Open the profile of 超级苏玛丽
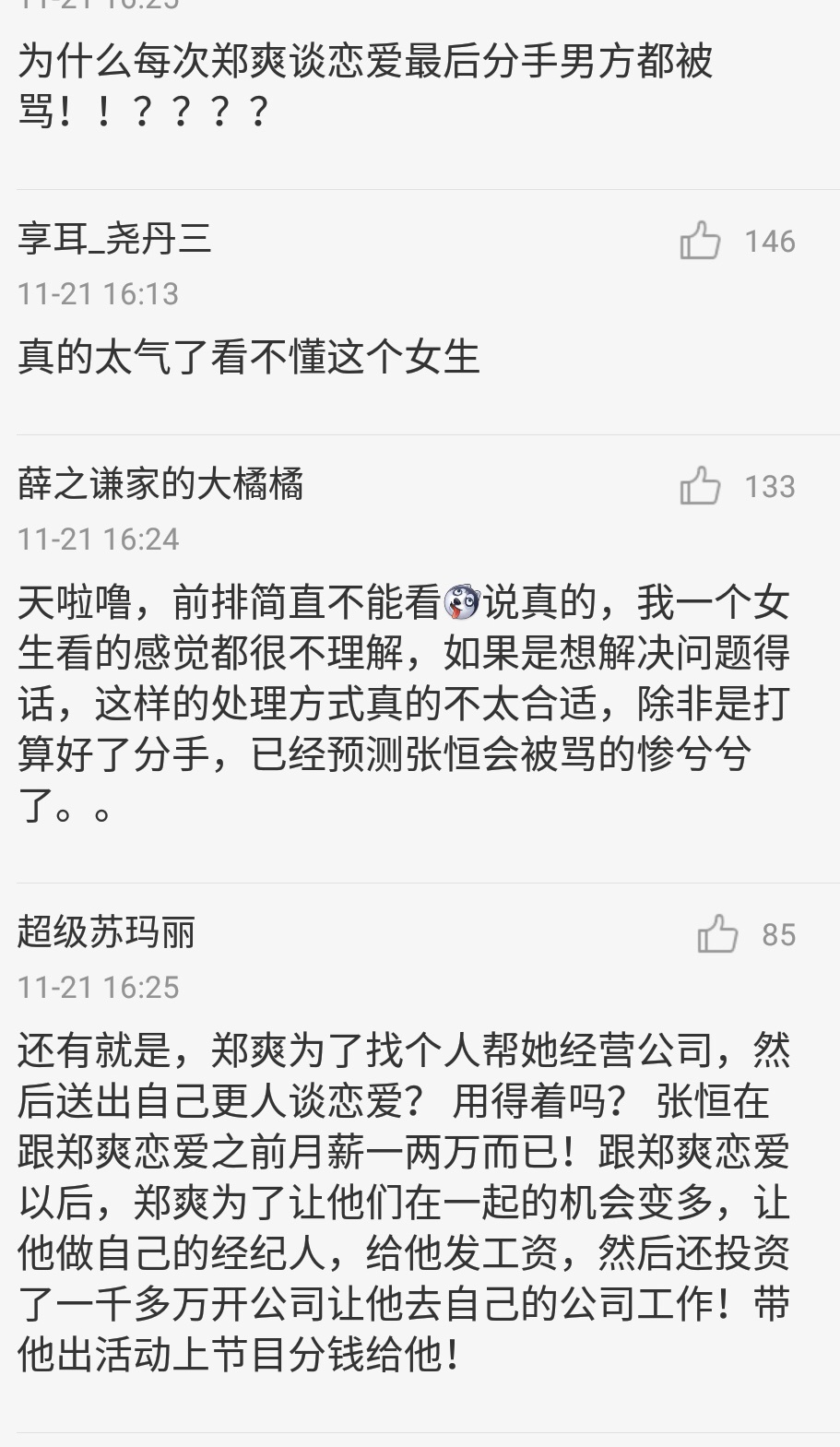This screenshot has width=840, height=1447. click(x=107, y=932)
